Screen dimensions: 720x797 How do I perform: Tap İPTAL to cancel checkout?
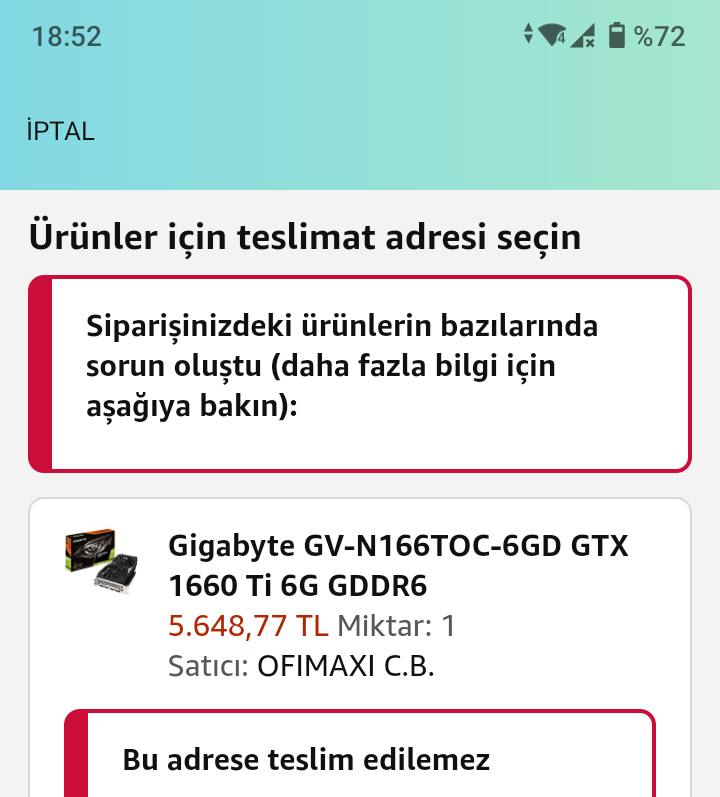point(61,131)
